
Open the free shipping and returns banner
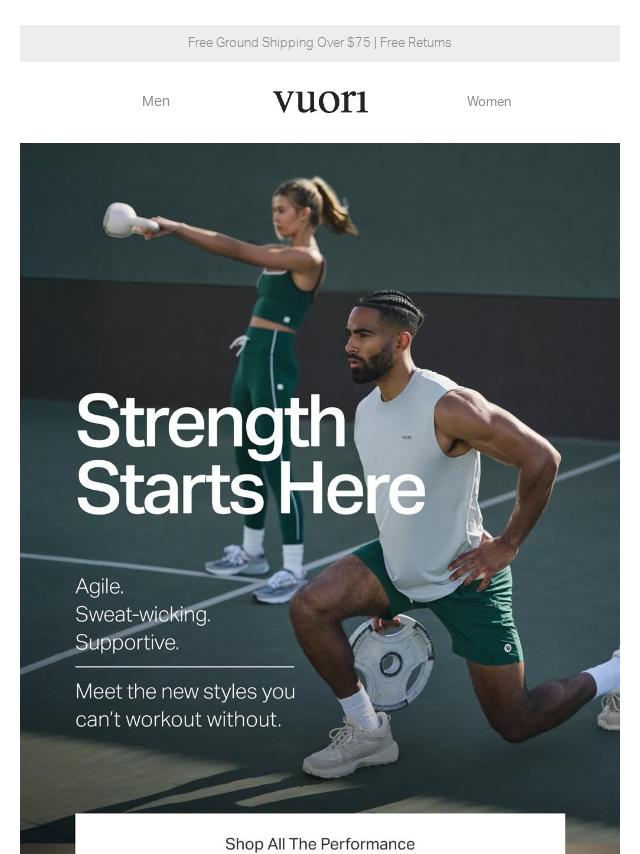[320, 43]
